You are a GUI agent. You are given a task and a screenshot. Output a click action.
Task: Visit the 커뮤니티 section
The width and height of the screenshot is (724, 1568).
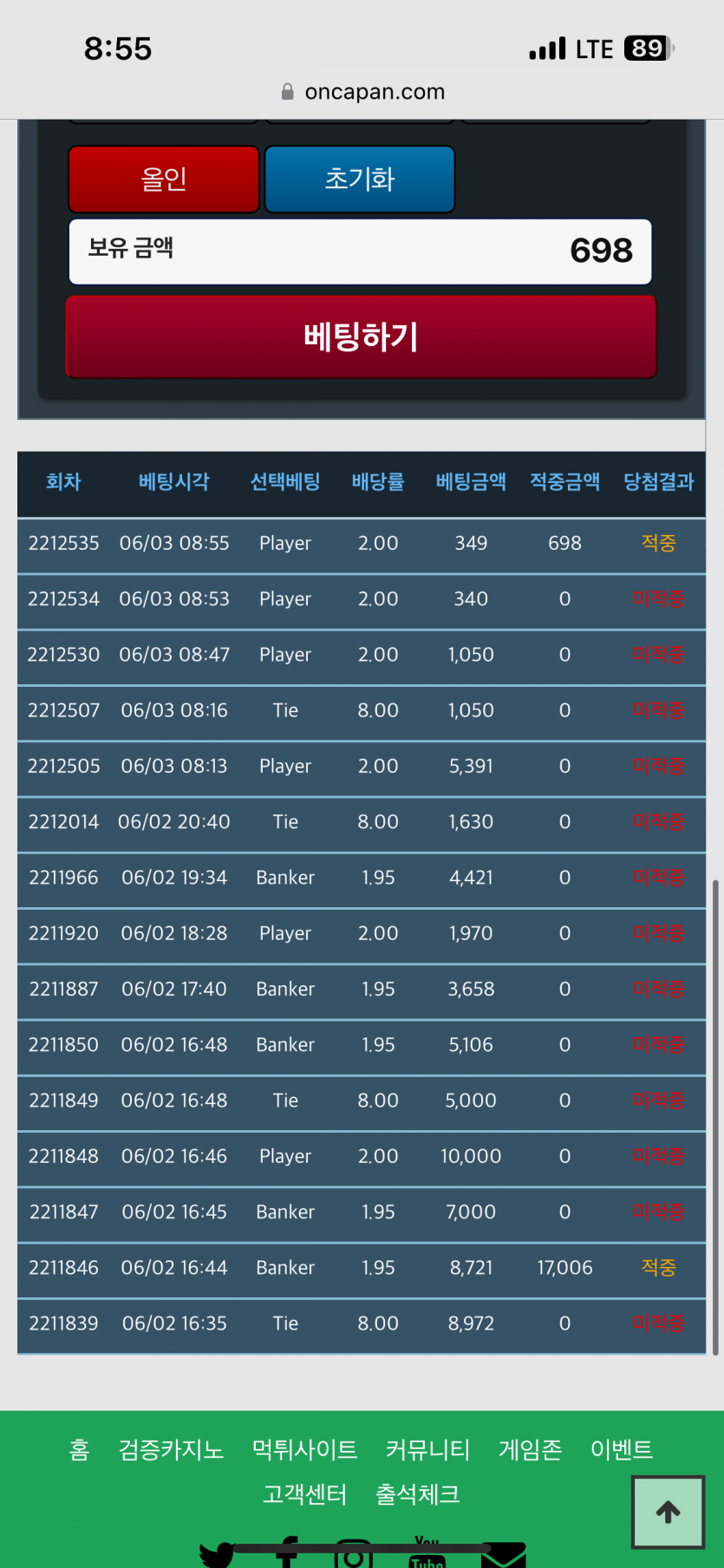(427, 1449)
